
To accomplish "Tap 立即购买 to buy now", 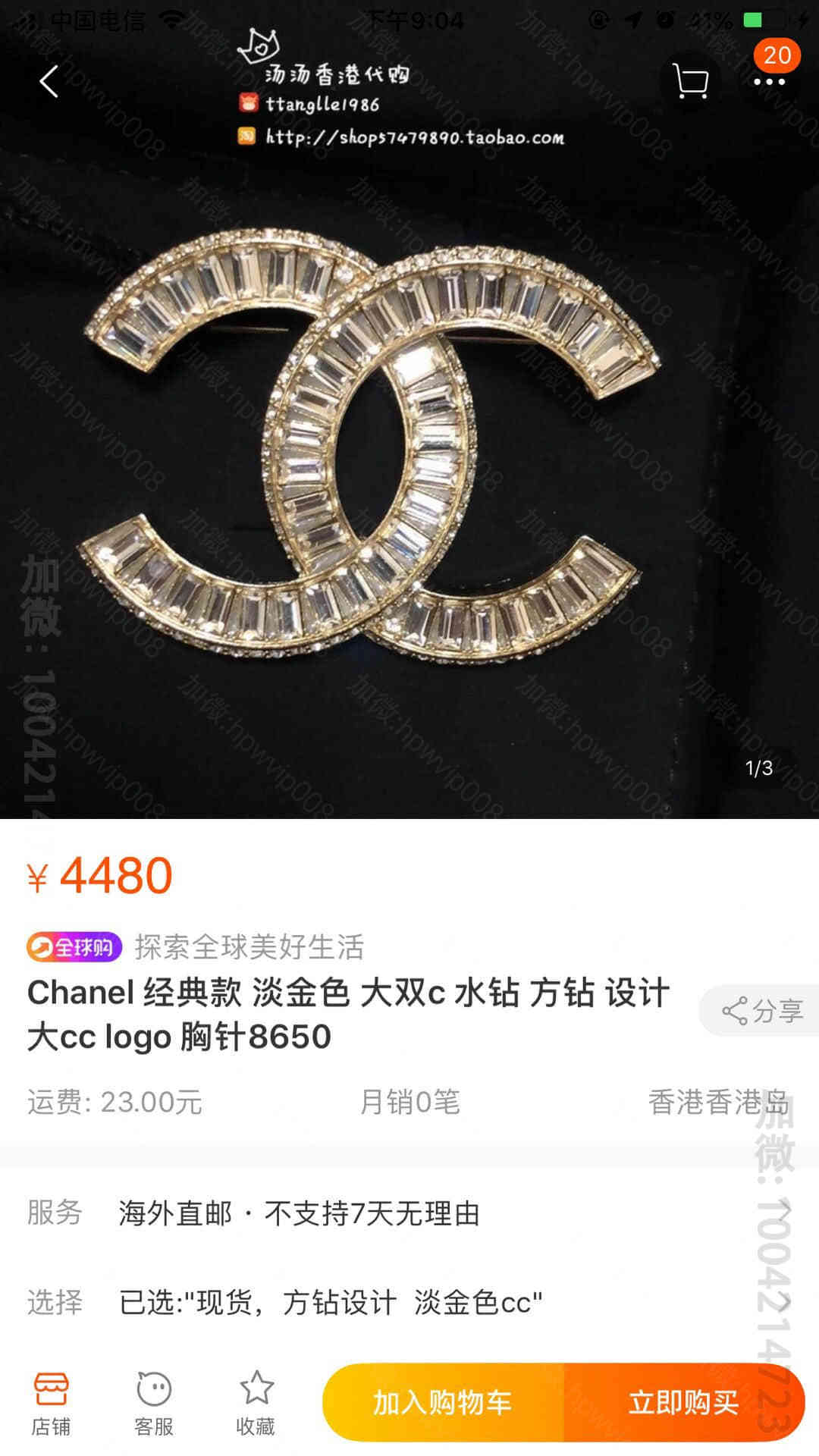I will tap(684, 1402).
